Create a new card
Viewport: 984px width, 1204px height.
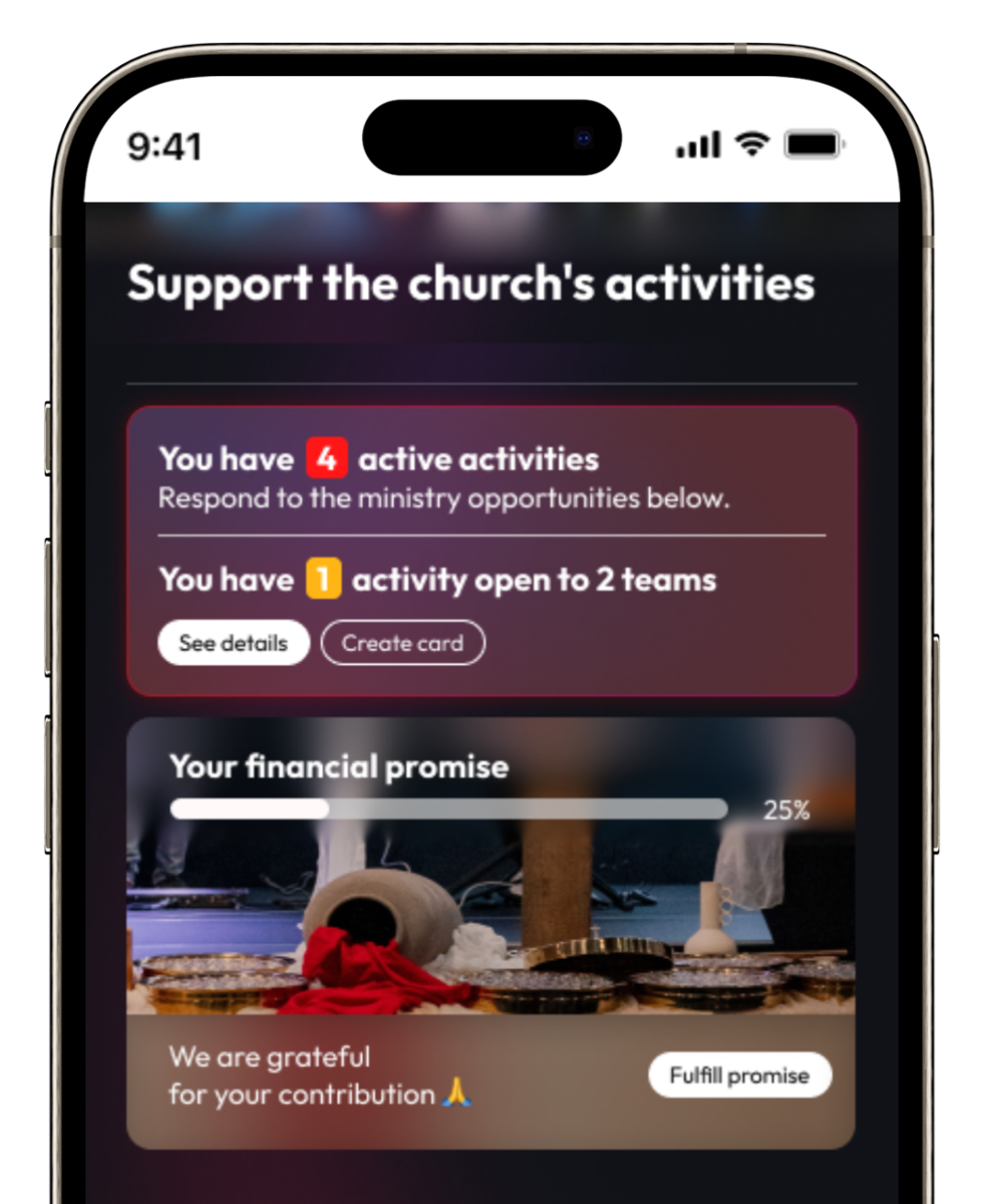[x=402, y=643]
